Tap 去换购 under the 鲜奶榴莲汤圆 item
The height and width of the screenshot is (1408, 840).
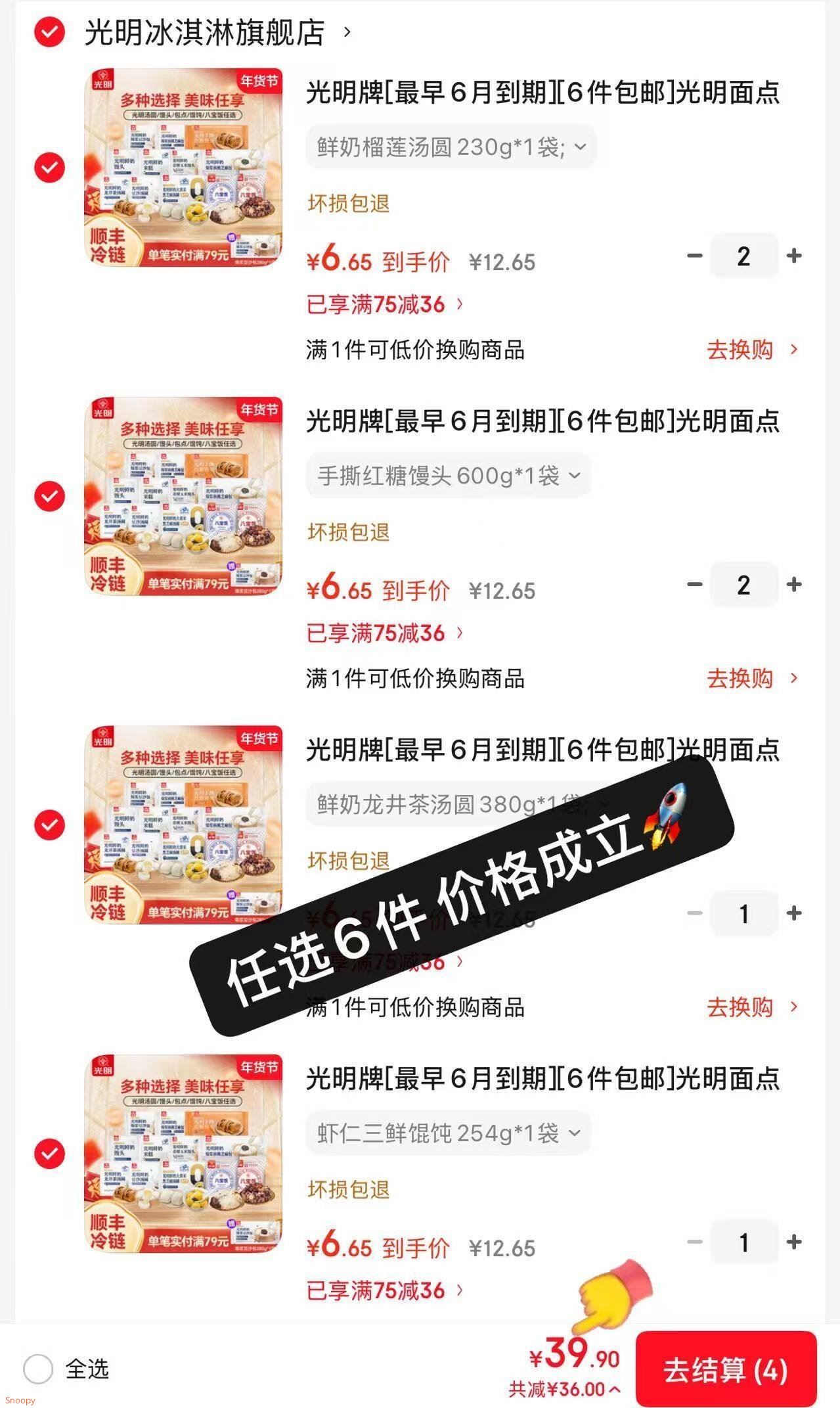[751, 350]
